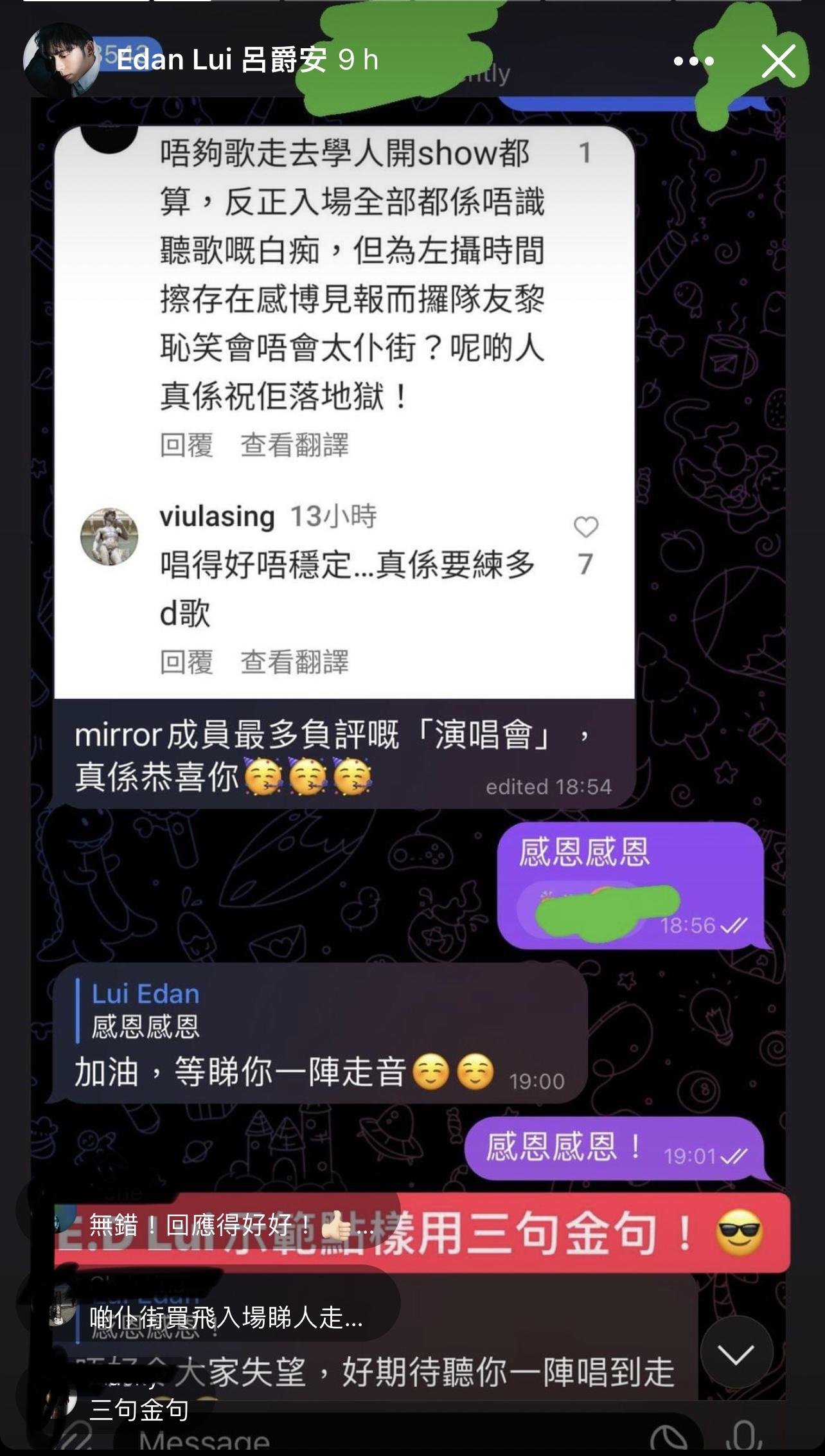The image size is (825, 1456).
Task: Tap 回覆 under the first comment
Action: click(x=186, y=445)
